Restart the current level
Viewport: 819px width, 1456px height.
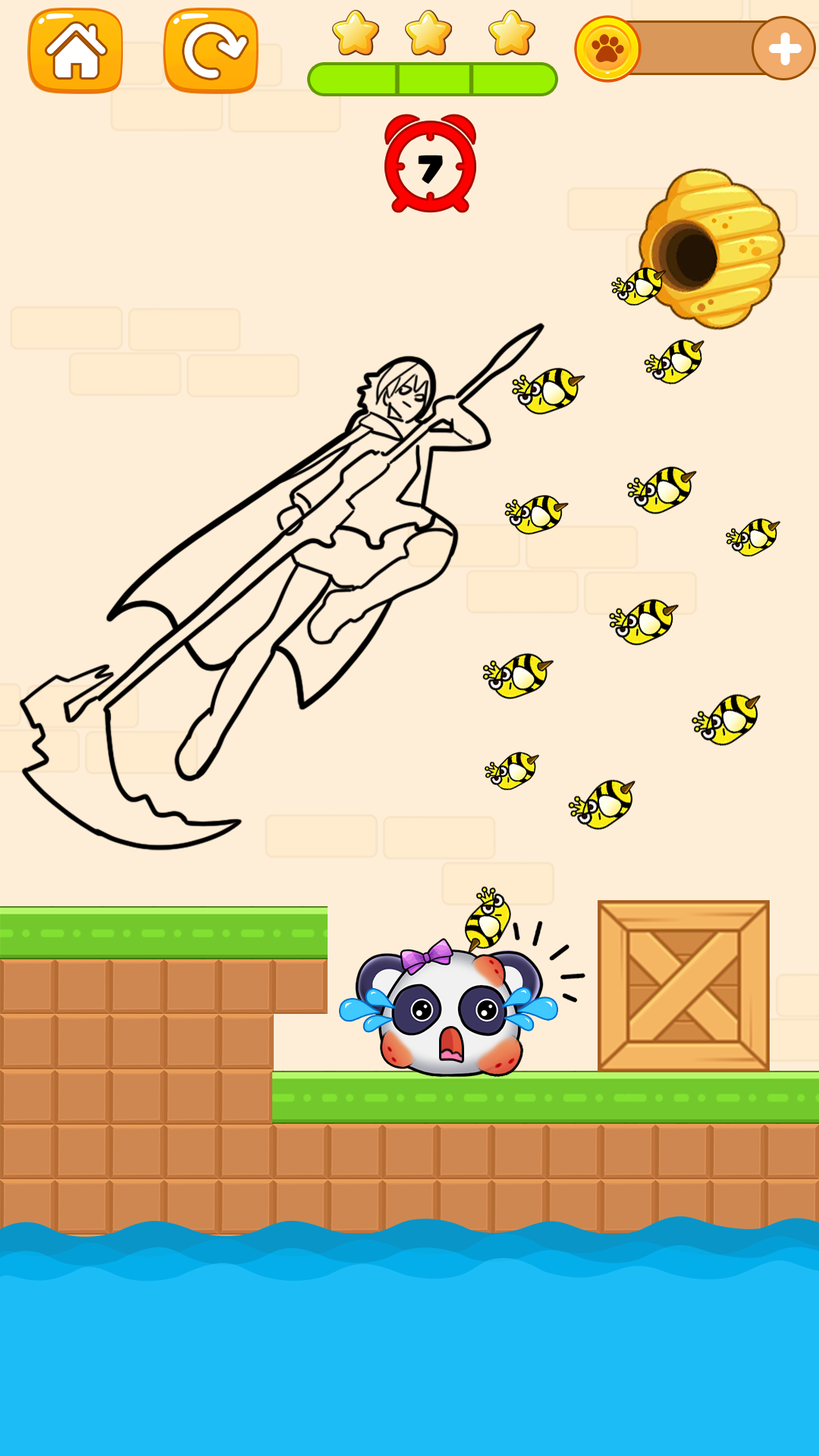(x=211, y=51)
